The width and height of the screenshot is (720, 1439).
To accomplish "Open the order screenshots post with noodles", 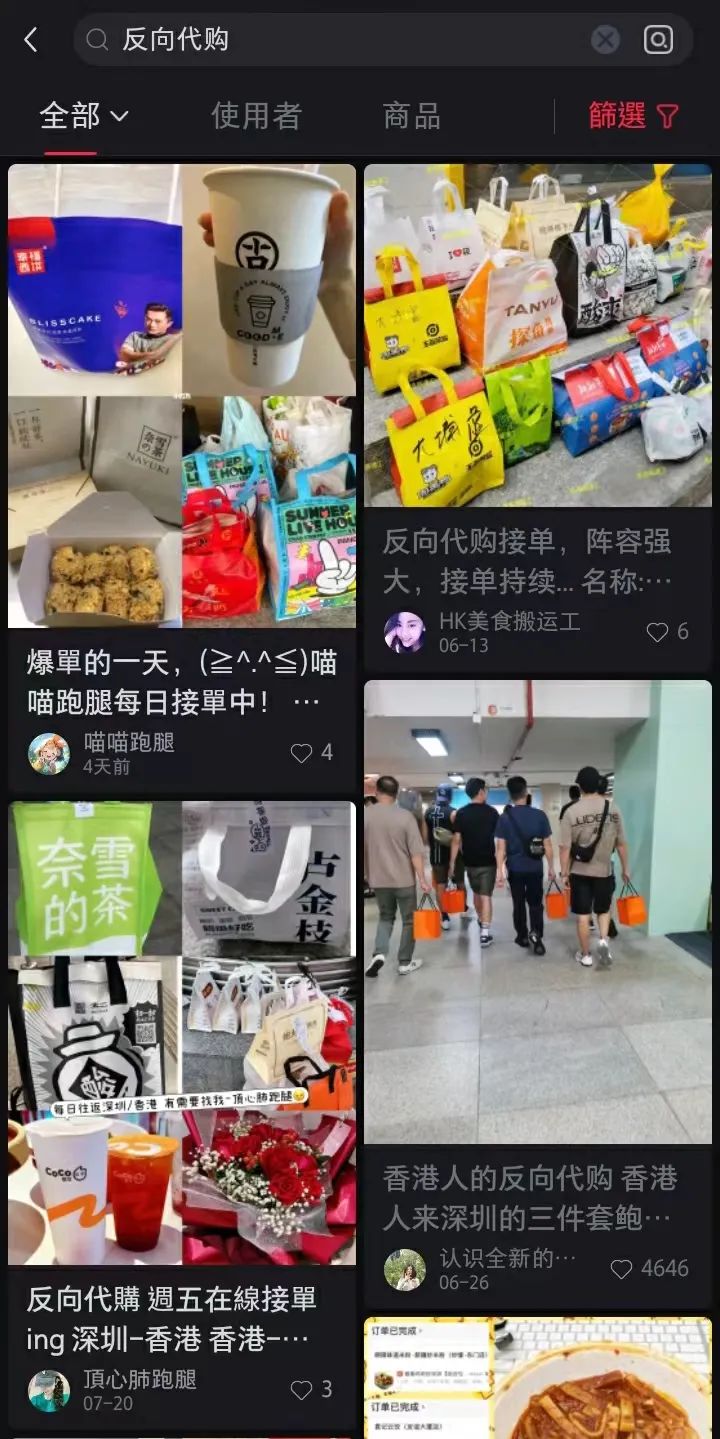I will [537, 1378].
